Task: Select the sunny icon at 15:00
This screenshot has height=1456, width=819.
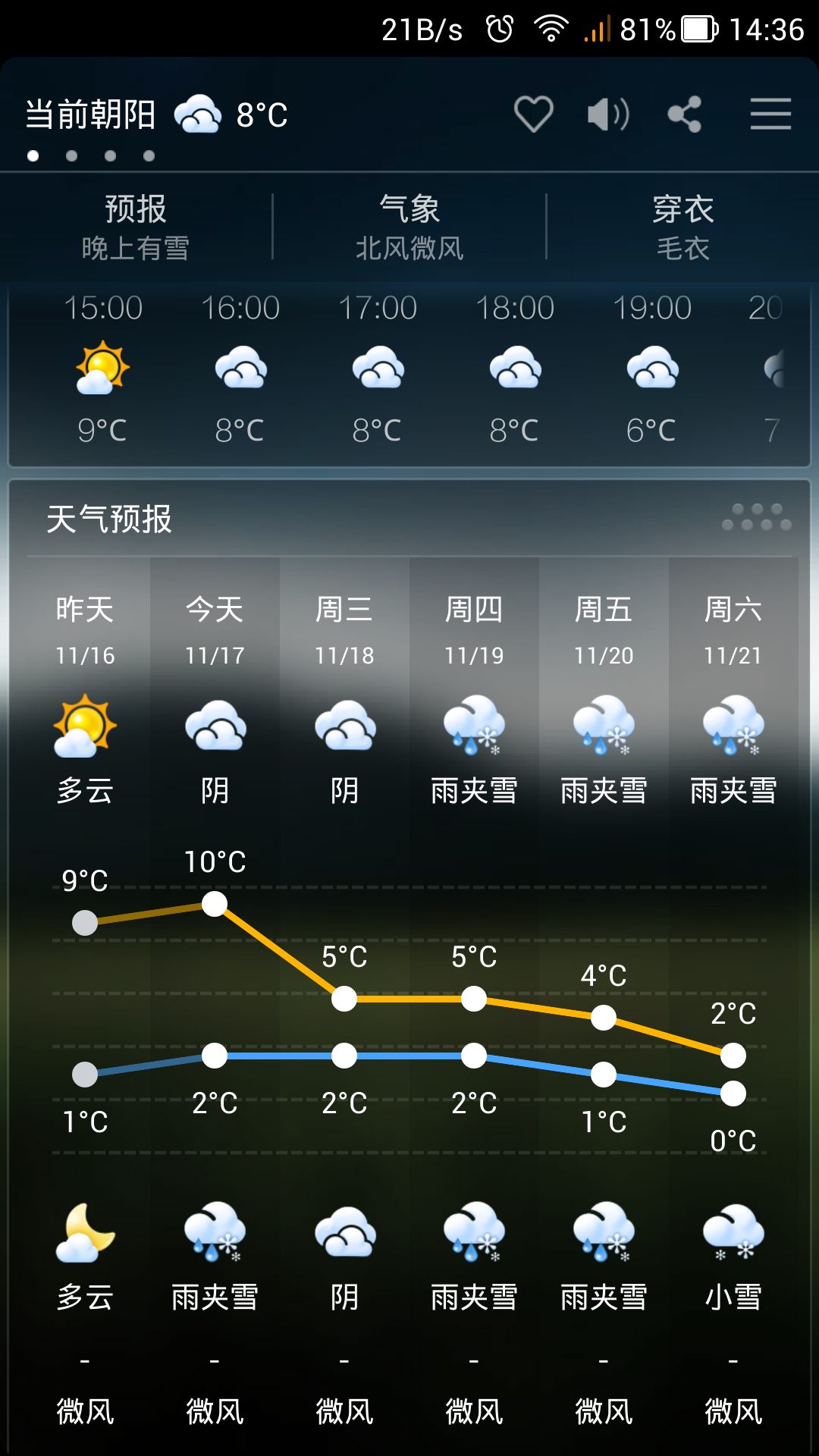Action: tap(101, 369)
